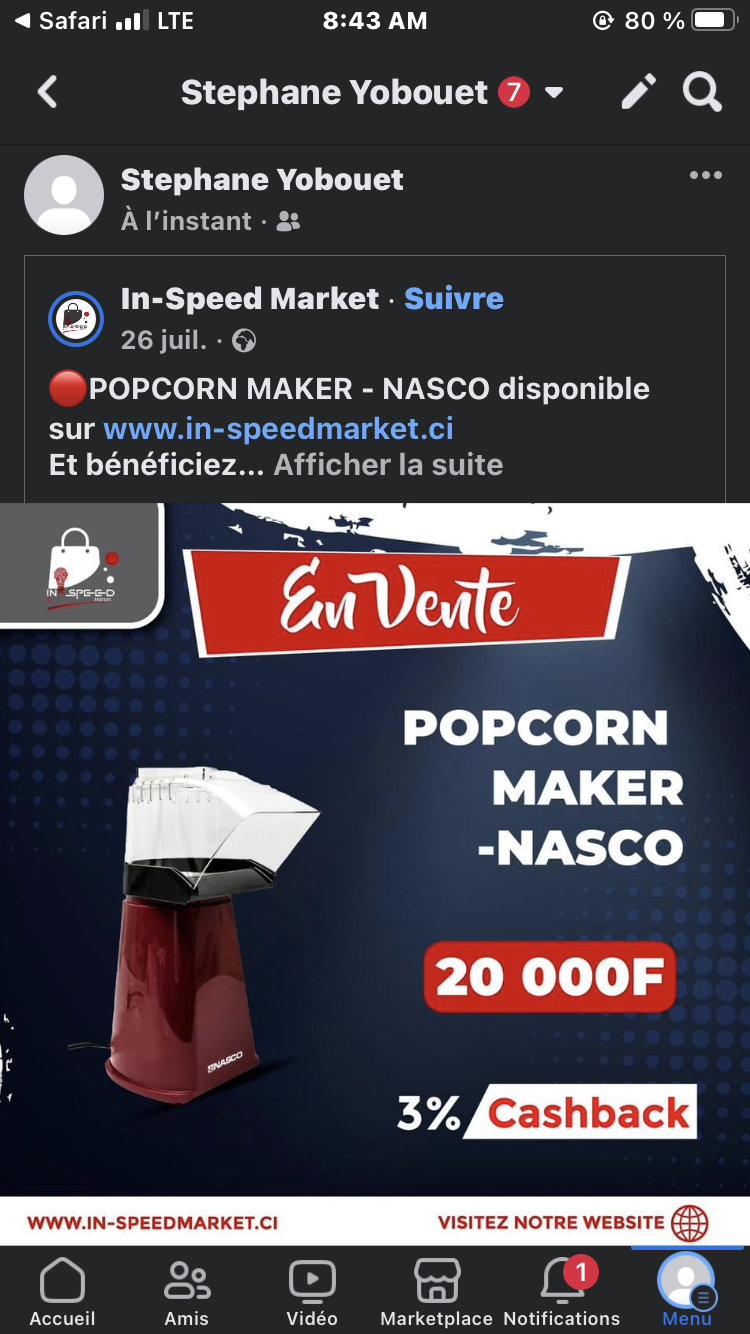Viewport: 750px width, 1334px height.
Task: Open the Popcorn Maker post image
Action: click(x=375, y=874)
